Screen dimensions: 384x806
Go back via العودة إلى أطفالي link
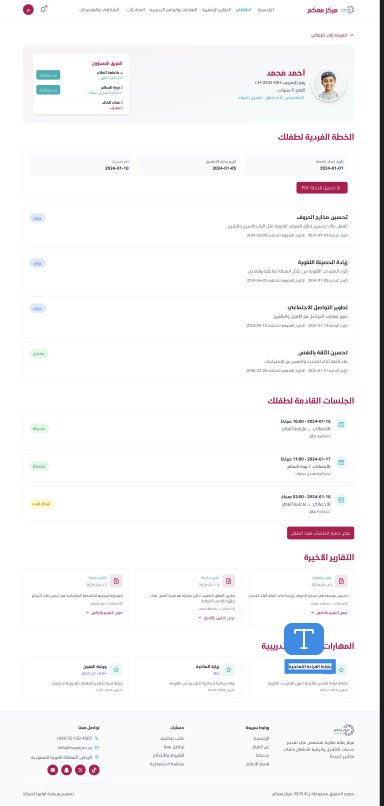tap(332, 35)
